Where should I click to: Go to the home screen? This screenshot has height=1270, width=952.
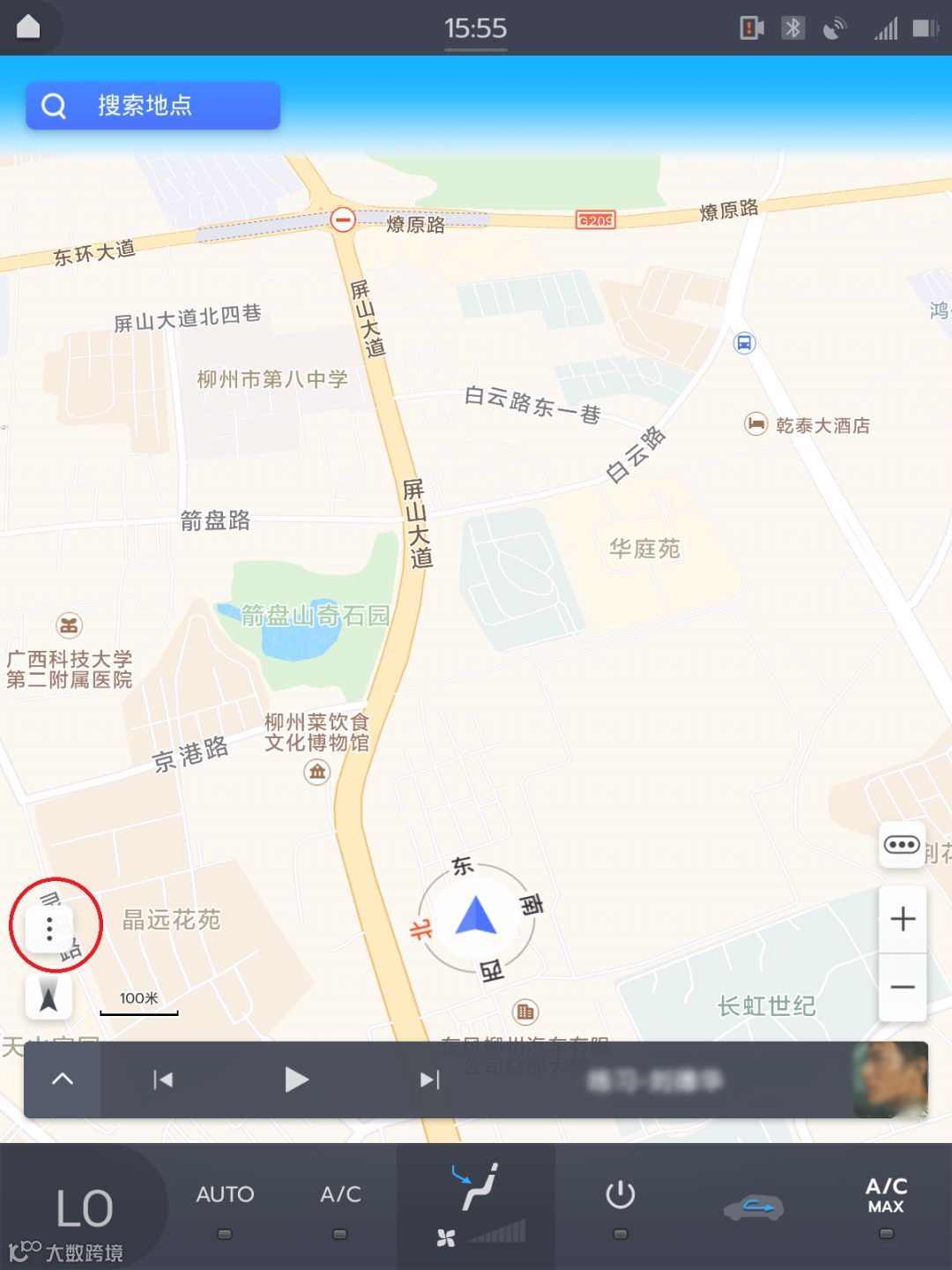(28, 26)
